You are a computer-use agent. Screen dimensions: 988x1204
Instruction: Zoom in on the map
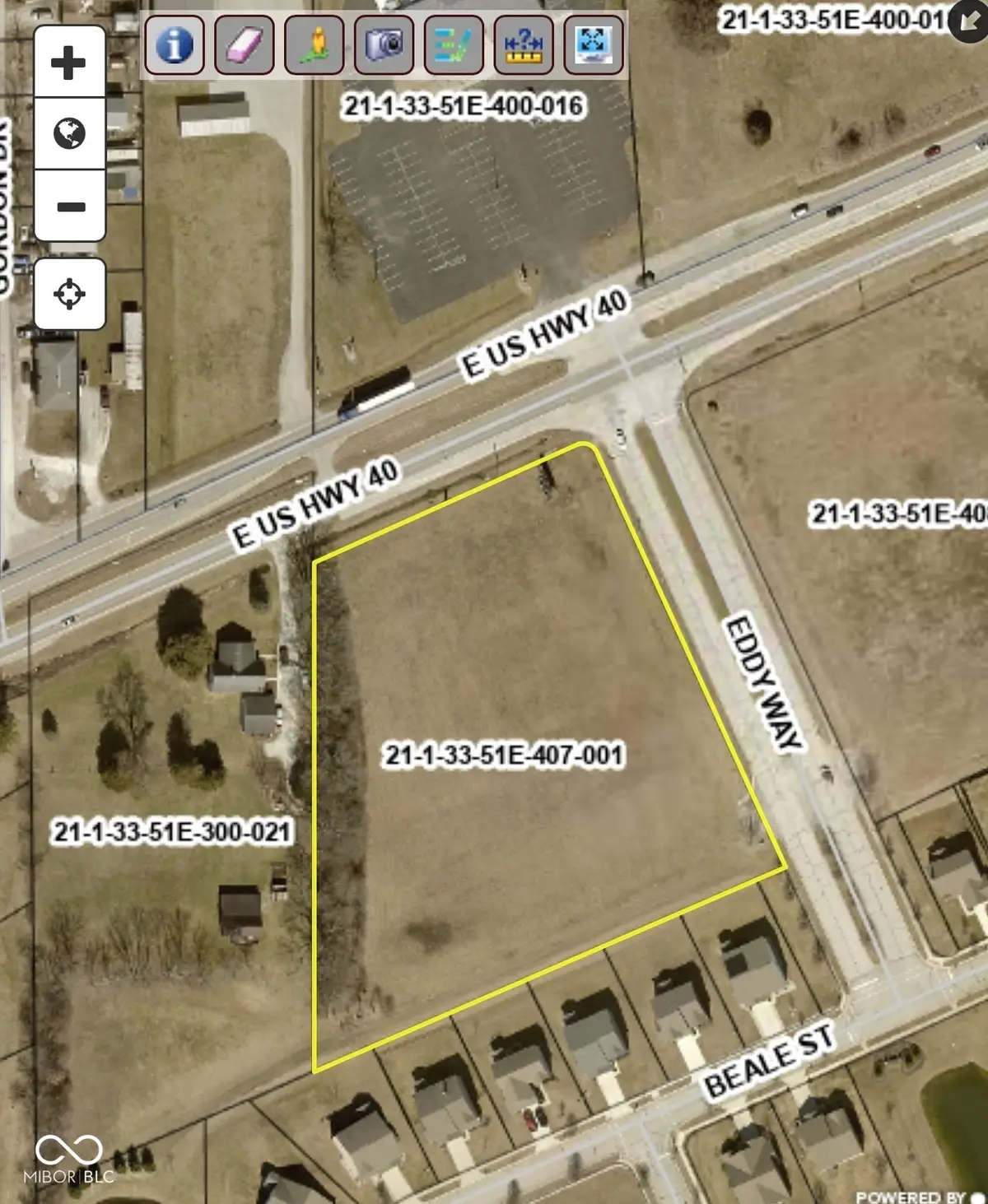tap(69, 63)
